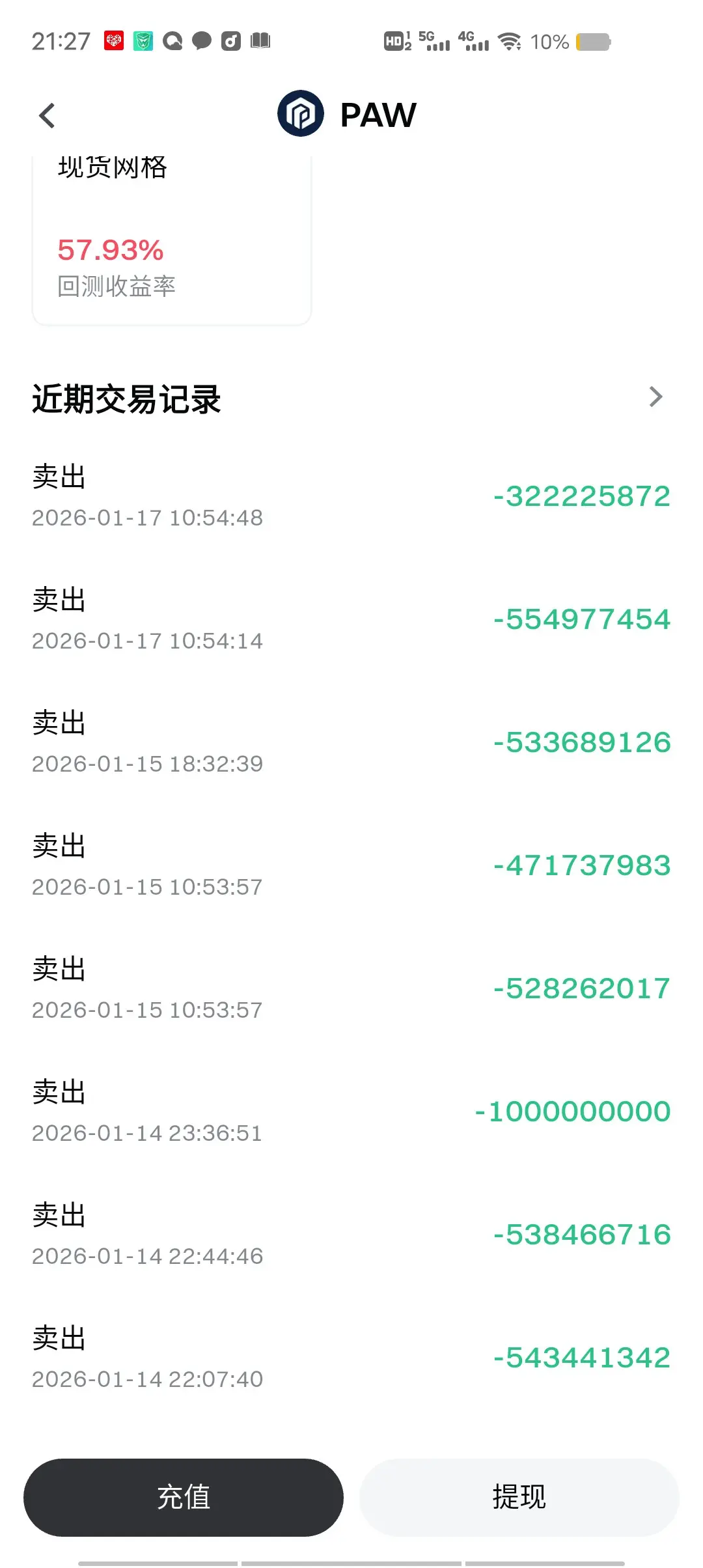View the 卖出 record with amount -554977454

point(351,619)
